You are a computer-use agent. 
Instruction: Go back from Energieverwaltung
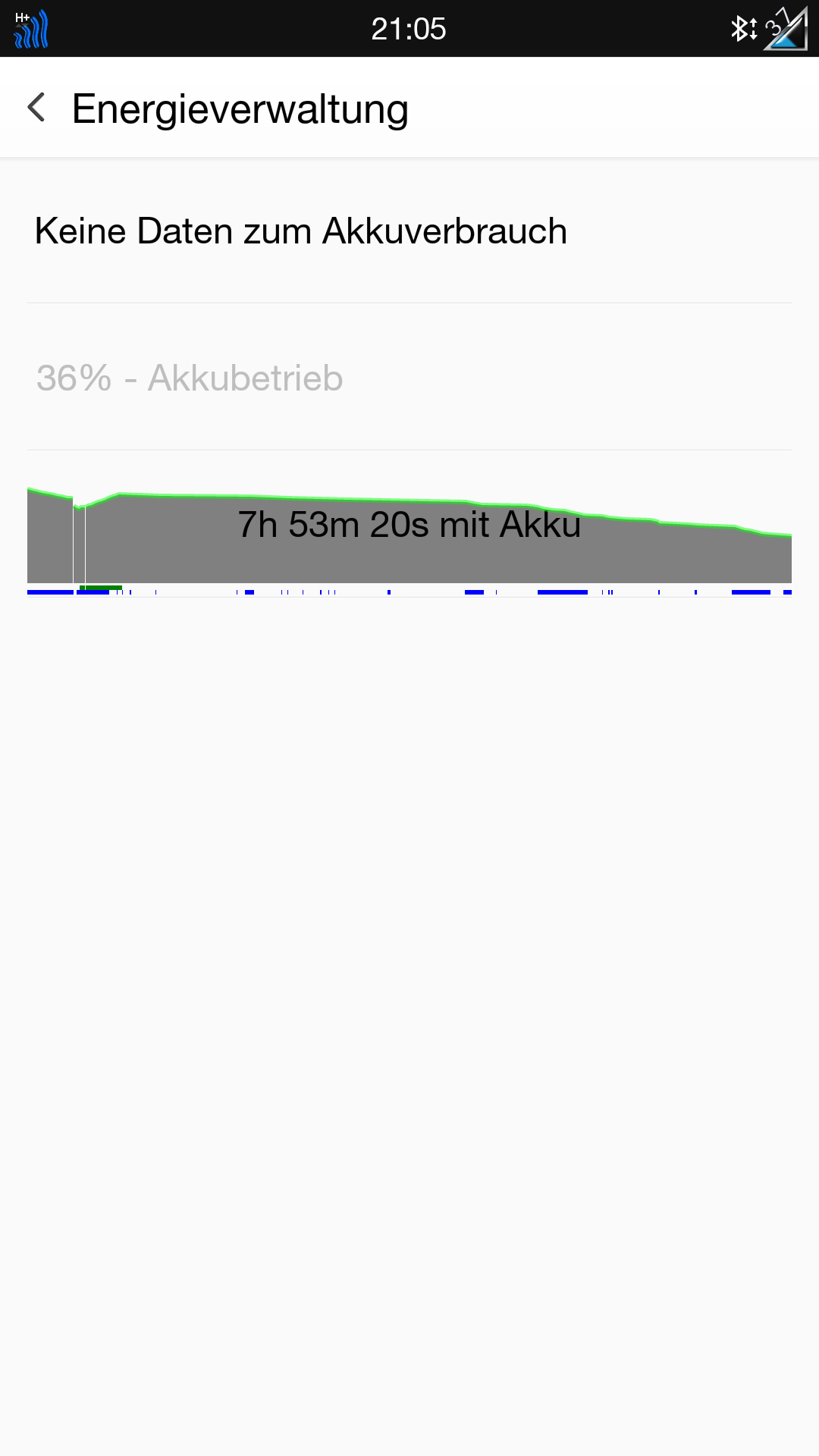[36, 108]
